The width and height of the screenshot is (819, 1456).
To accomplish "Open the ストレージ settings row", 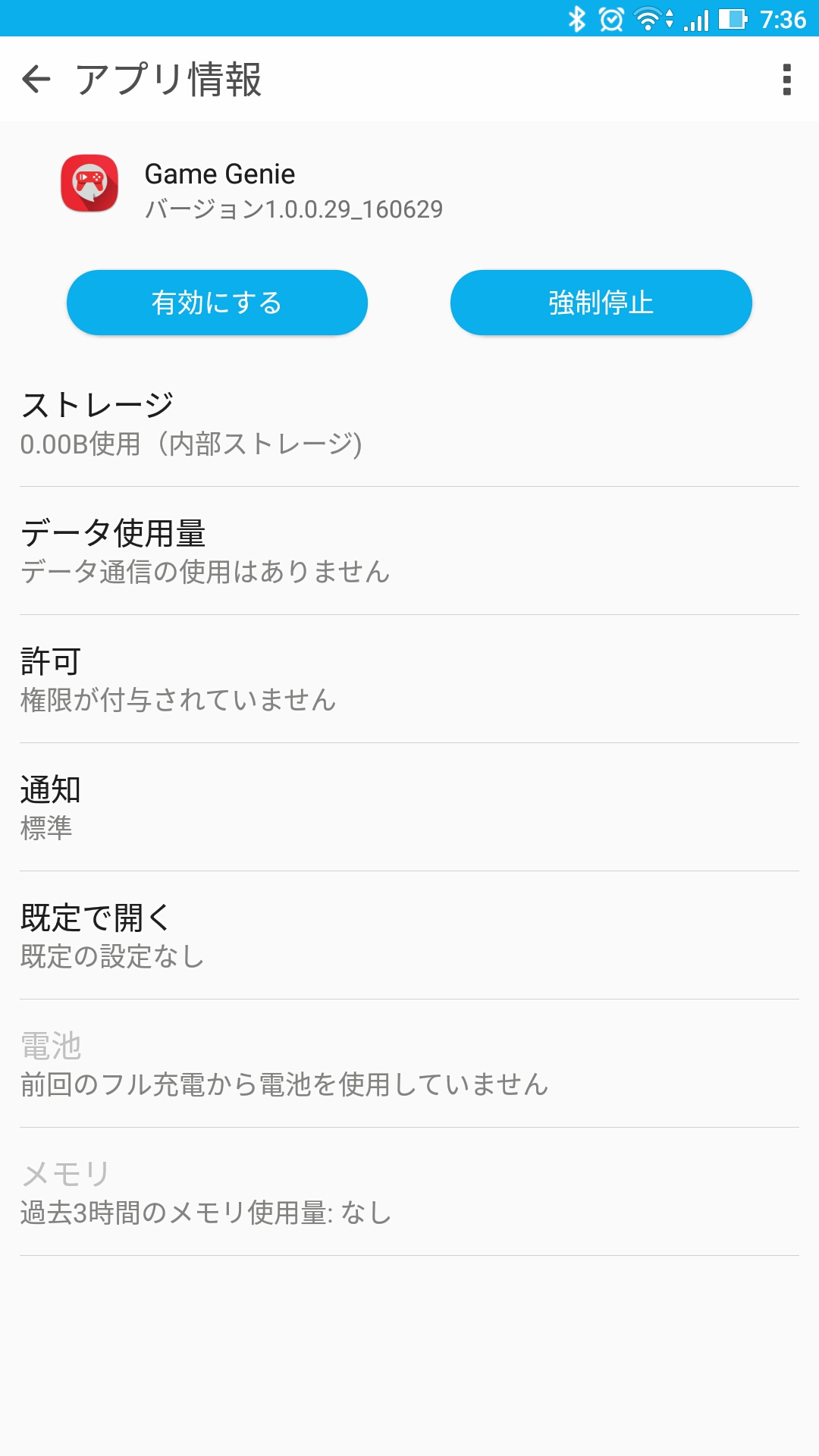I will [409, 423].
